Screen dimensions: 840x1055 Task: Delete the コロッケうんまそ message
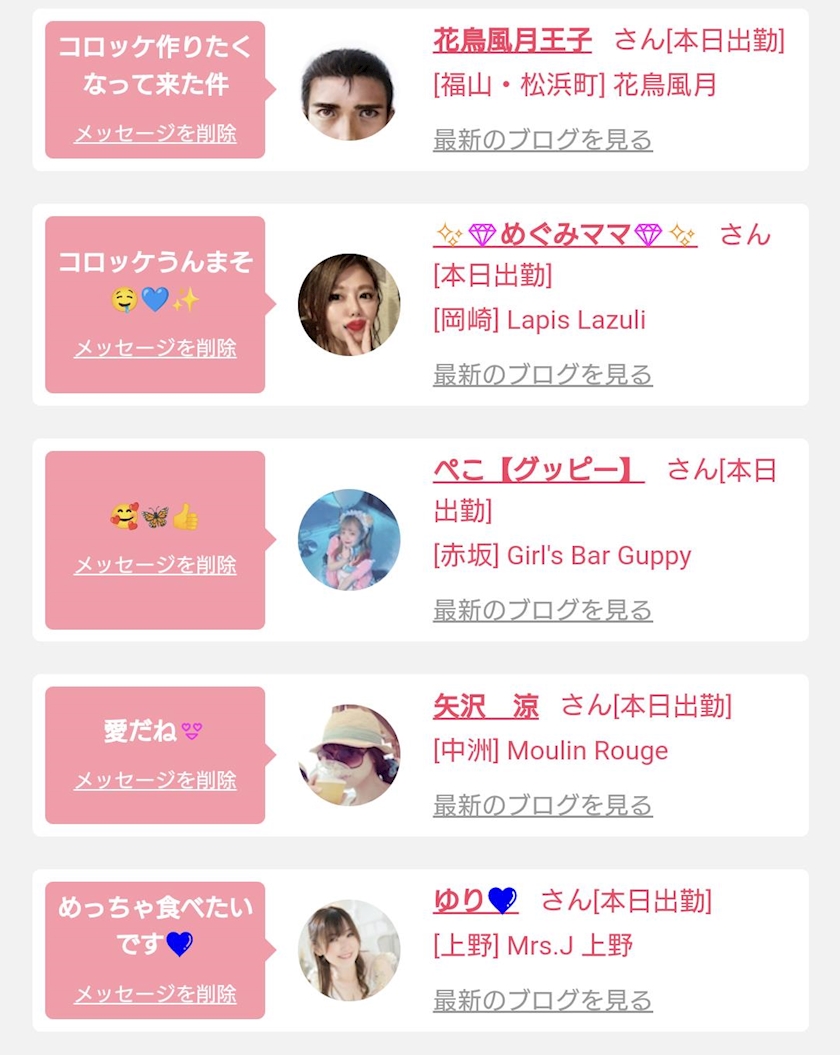tap(155, 349)
